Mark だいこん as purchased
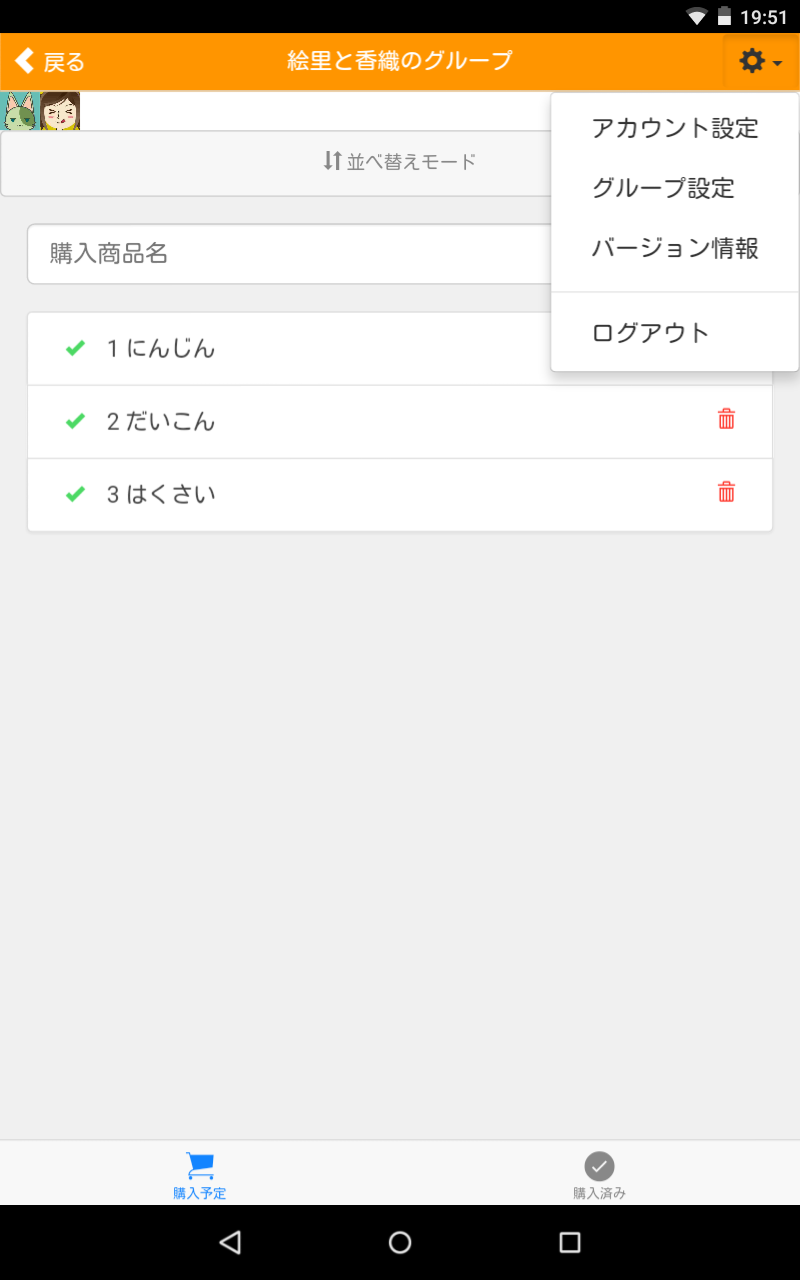The image size is (800, 1280). [x=75, y=422]
